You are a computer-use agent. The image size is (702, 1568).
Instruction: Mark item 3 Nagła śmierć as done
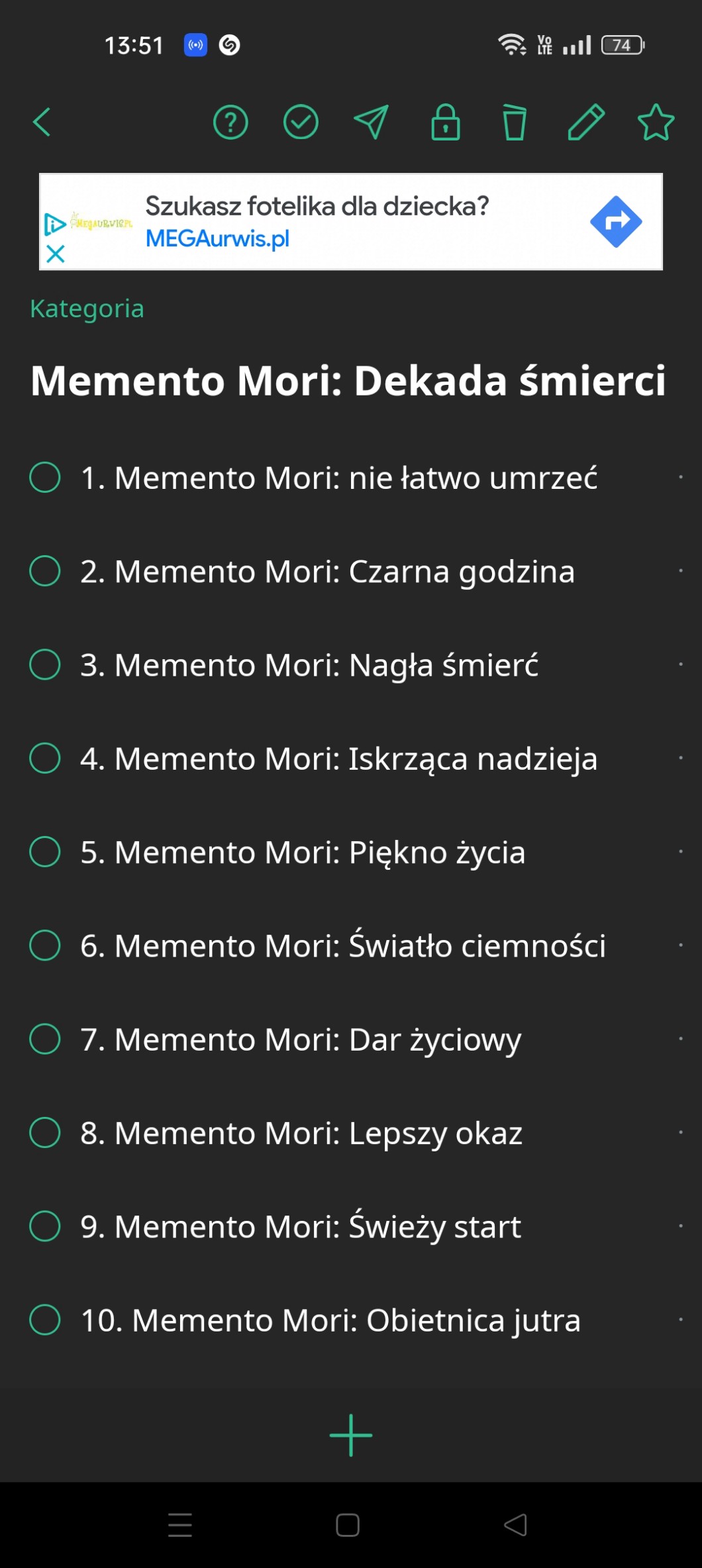pos(45,664)
